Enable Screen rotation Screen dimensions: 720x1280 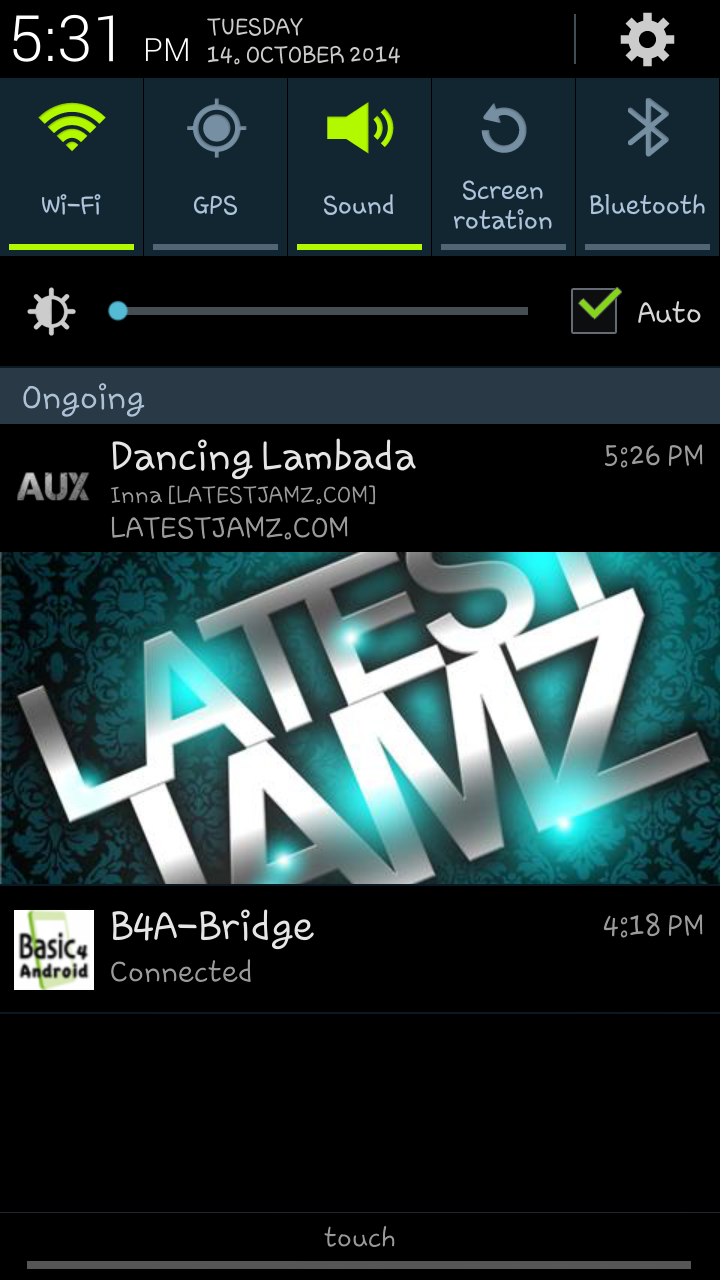[x=503, y=165]
